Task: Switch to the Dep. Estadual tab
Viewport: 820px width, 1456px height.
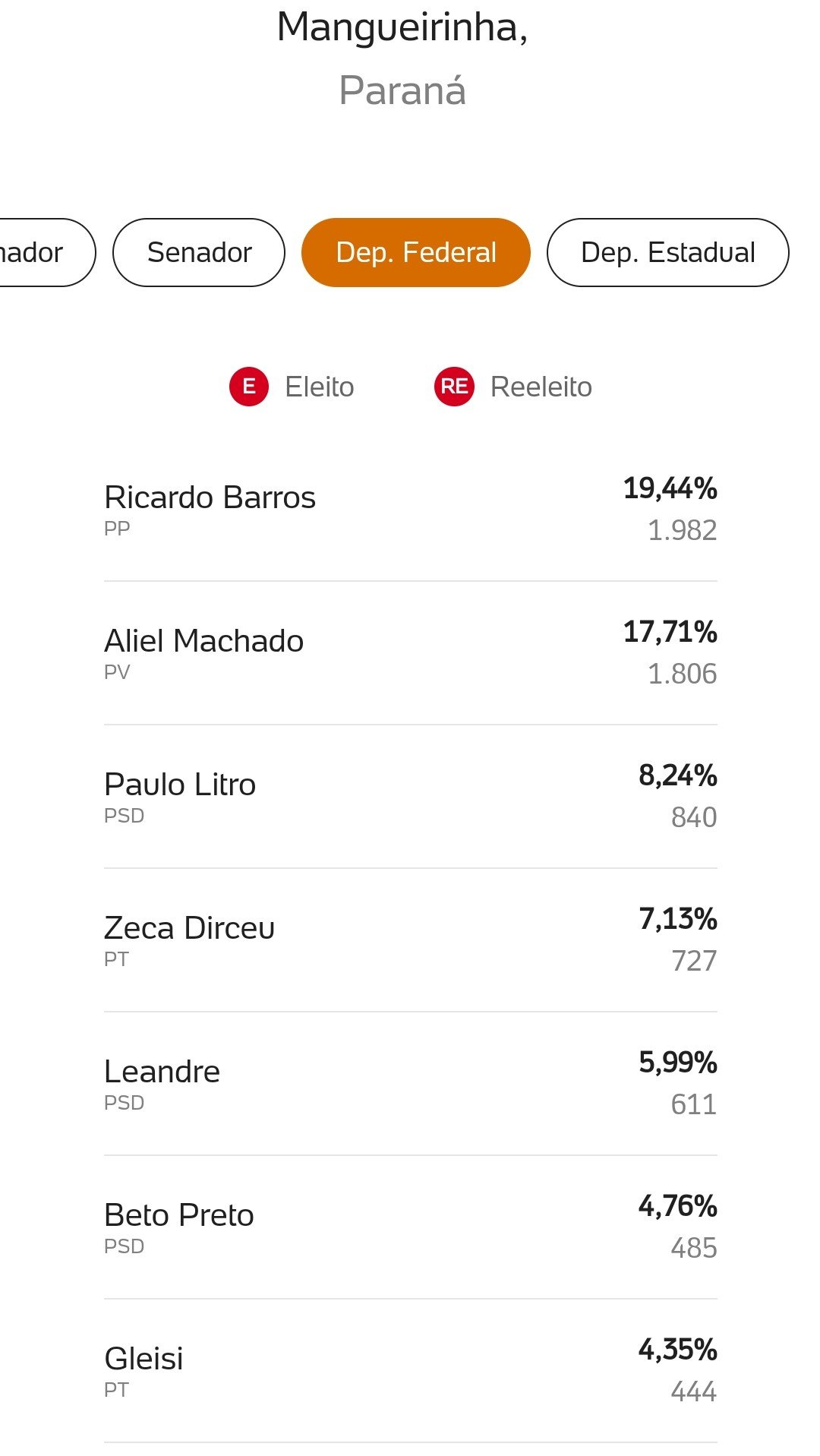Action: [x=668, y=252]
